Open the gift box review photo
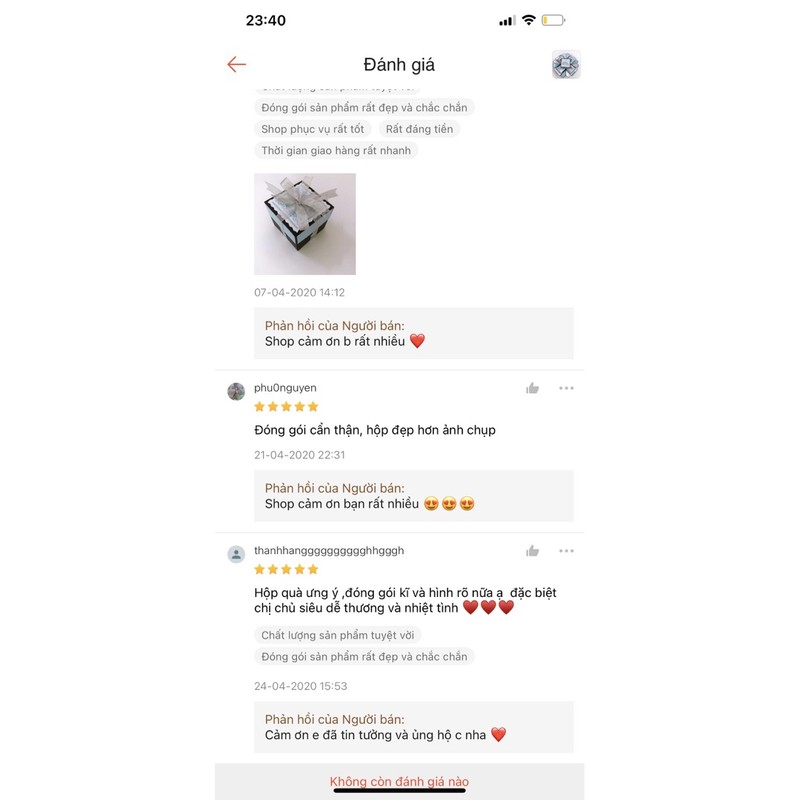This screenshot has height=800, width=800. tap(305, 224)
